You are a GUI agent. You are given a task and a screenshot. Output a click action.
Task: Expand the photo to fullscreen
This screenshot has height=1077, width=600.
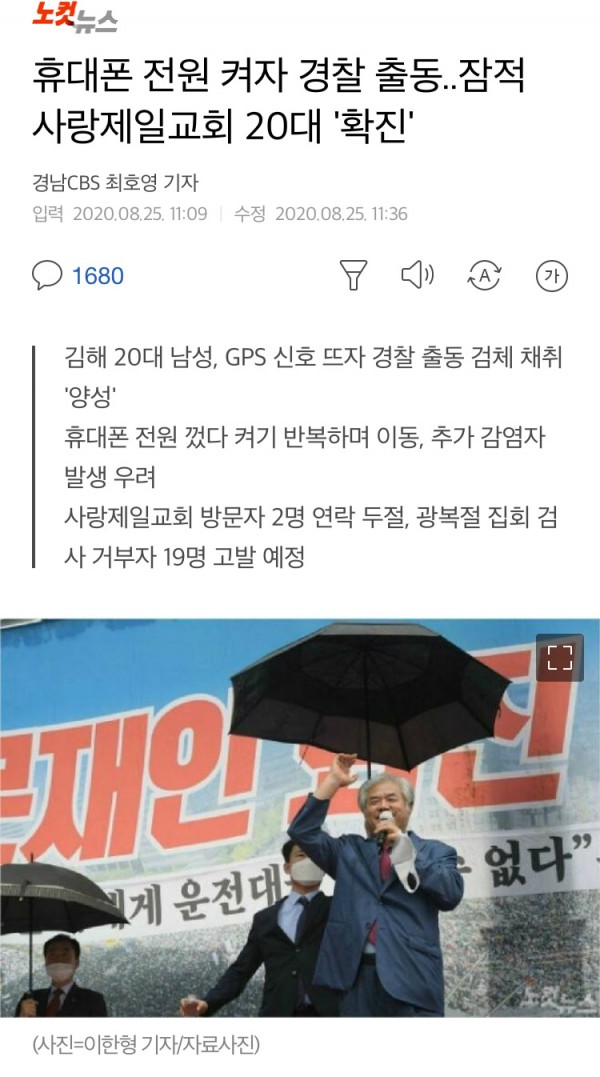[559, 657]
